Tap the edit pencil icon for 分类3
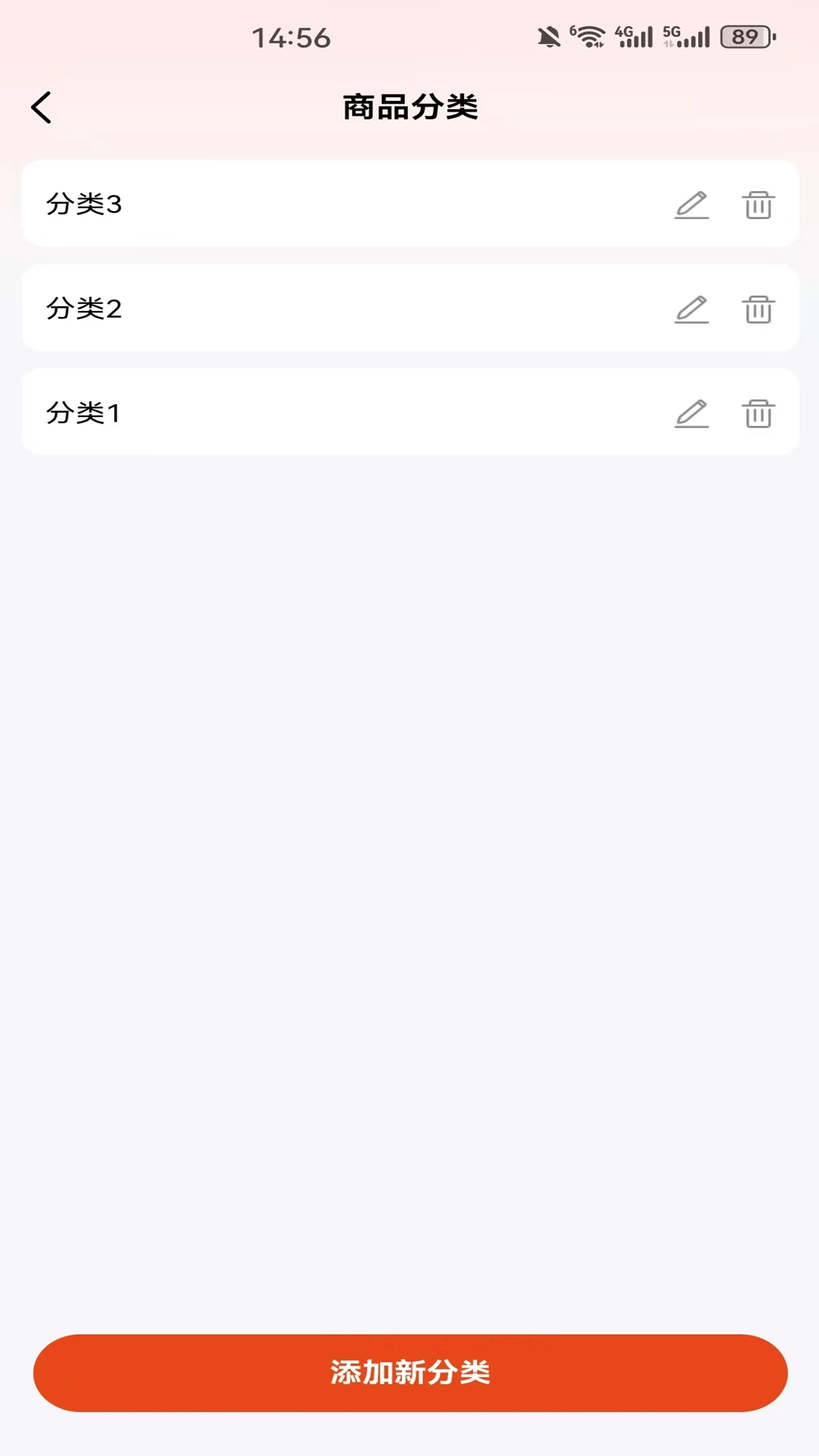The height and width of the screenshot is (1456, 819). click(691, 205)
